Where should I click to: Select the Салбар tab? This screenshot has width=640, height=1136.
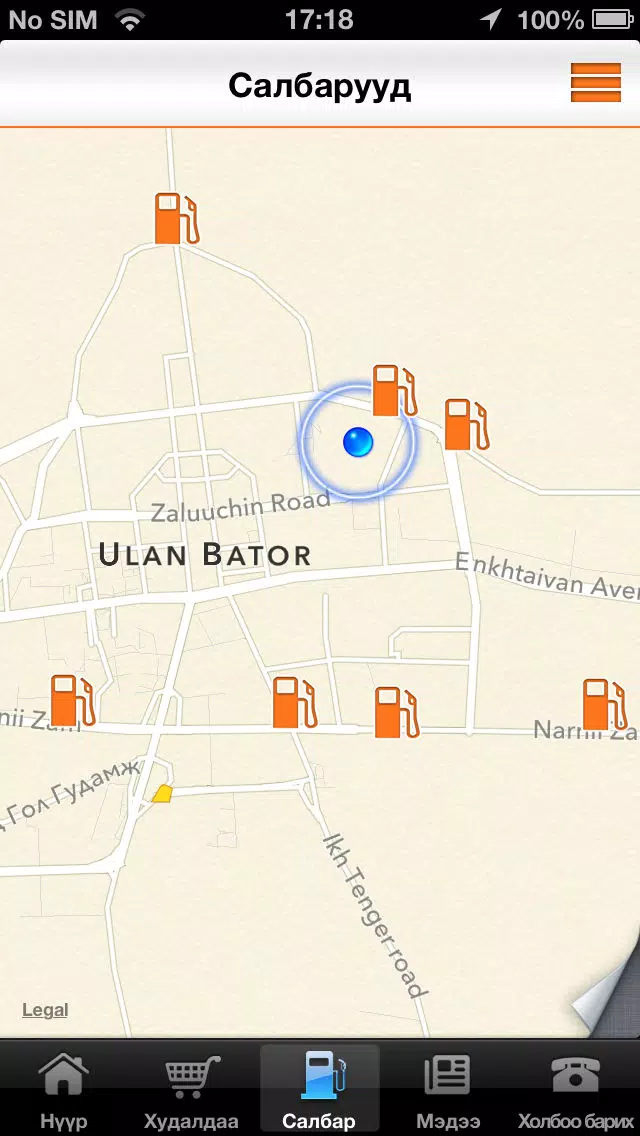(x=319, y=1090)
